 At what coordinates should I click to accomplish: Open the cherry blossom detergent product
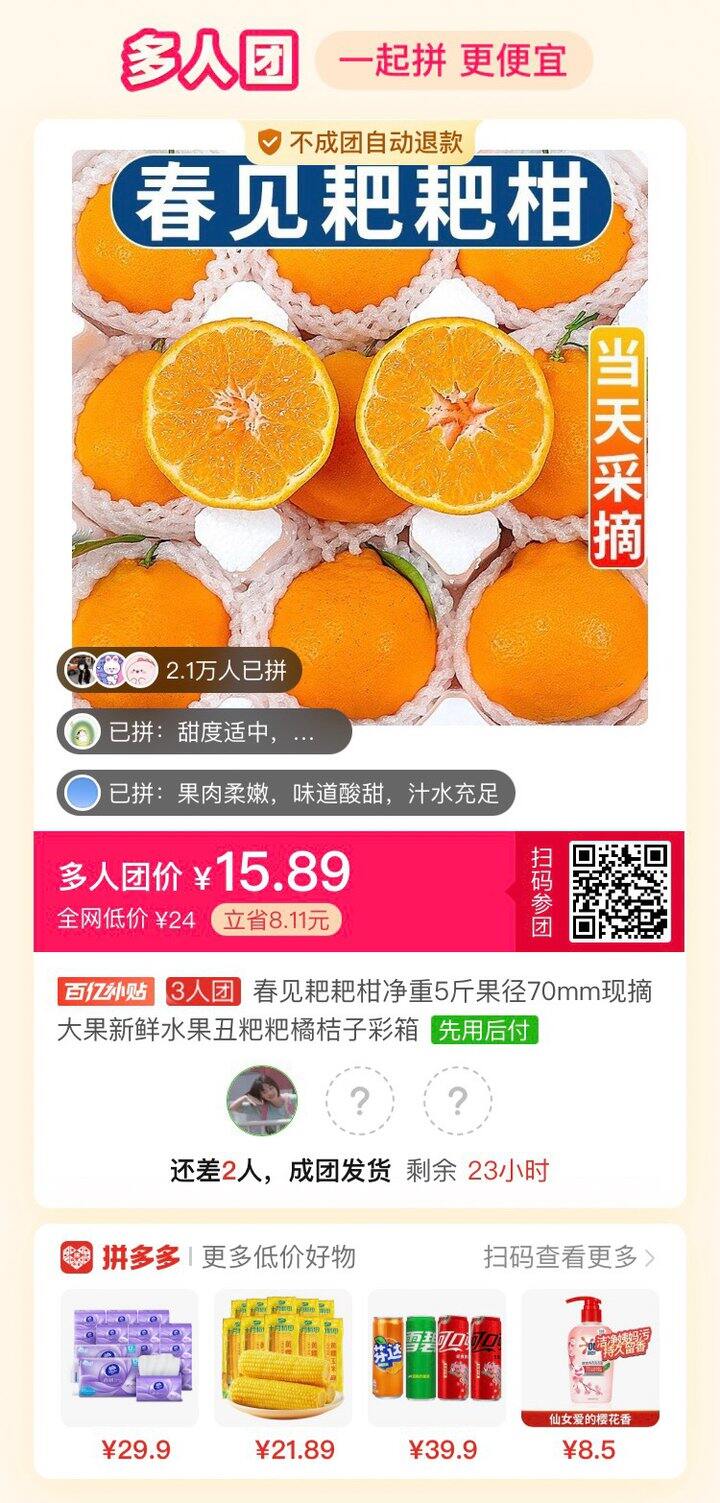[596, 1356]
